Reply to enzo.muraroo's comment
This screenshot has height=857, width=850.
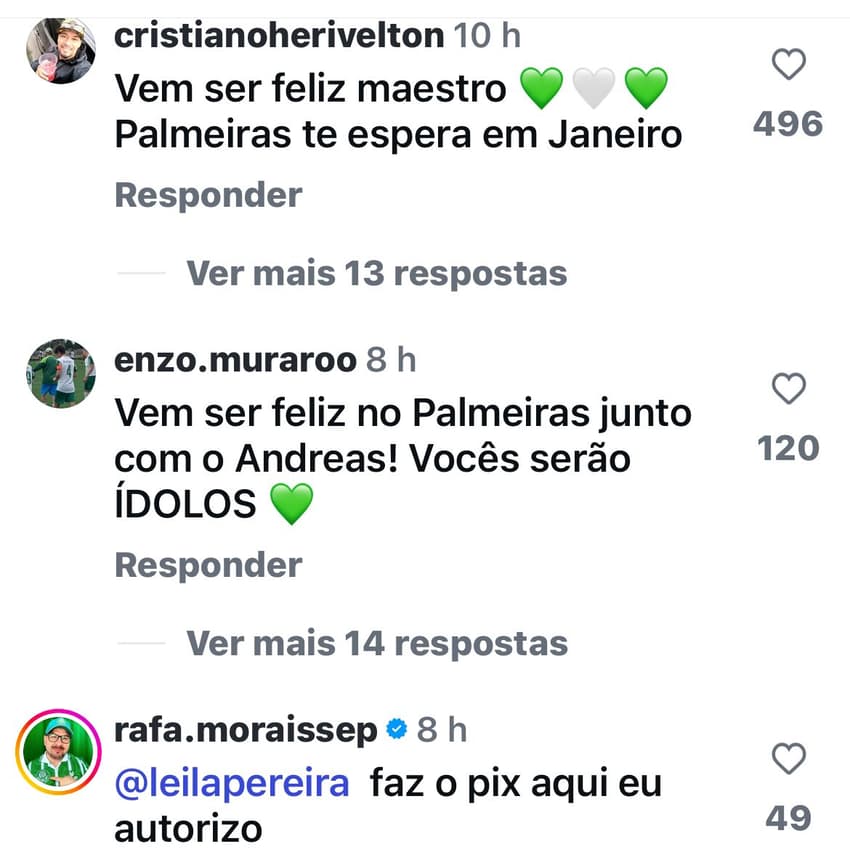tap(208, 565)
